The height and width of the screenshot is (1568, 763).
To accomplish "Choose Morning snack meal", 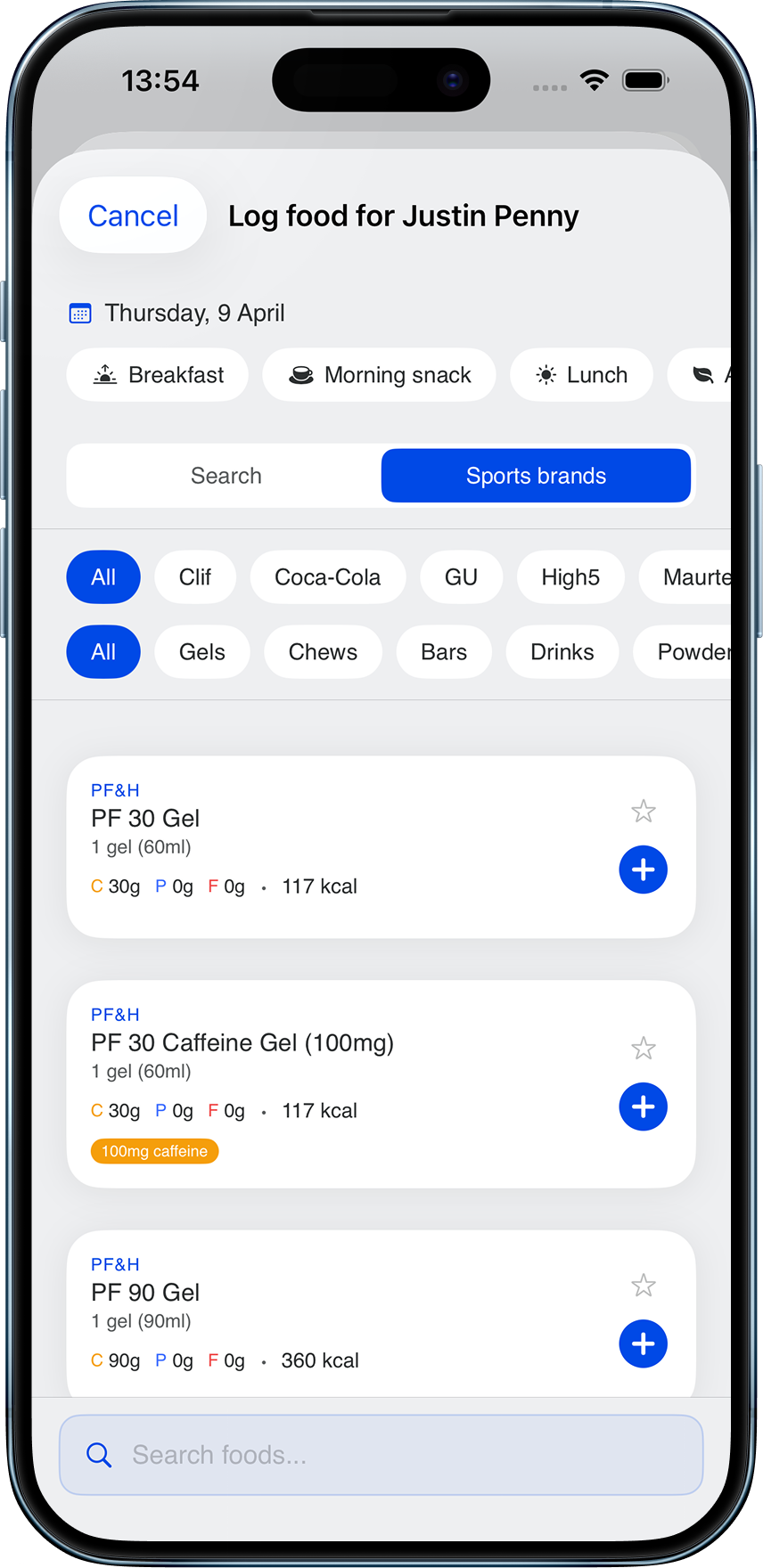I will (379, 375).
